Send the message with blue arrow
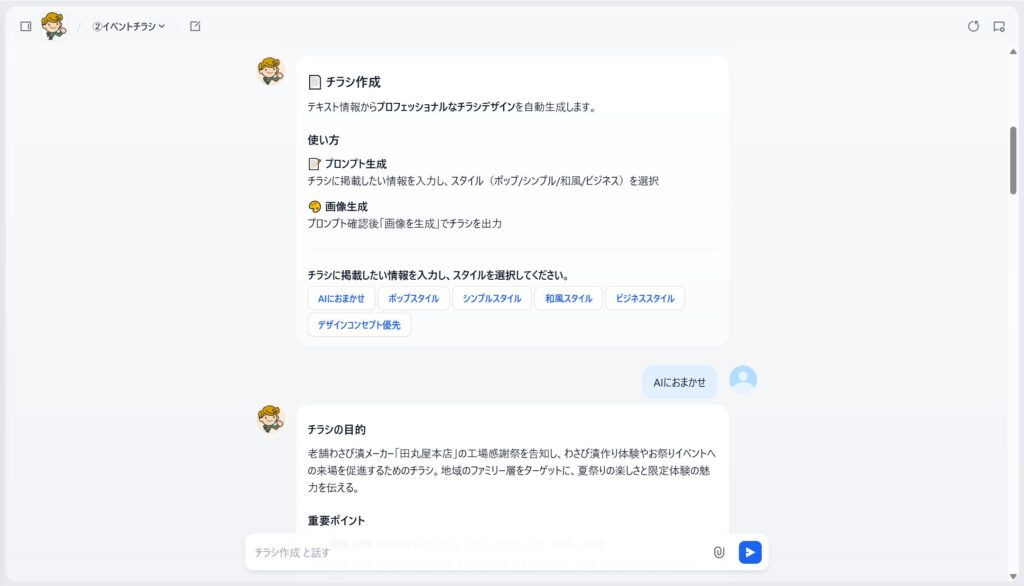The height and width of the screenshot is (586, 1024). click(750, 552)
